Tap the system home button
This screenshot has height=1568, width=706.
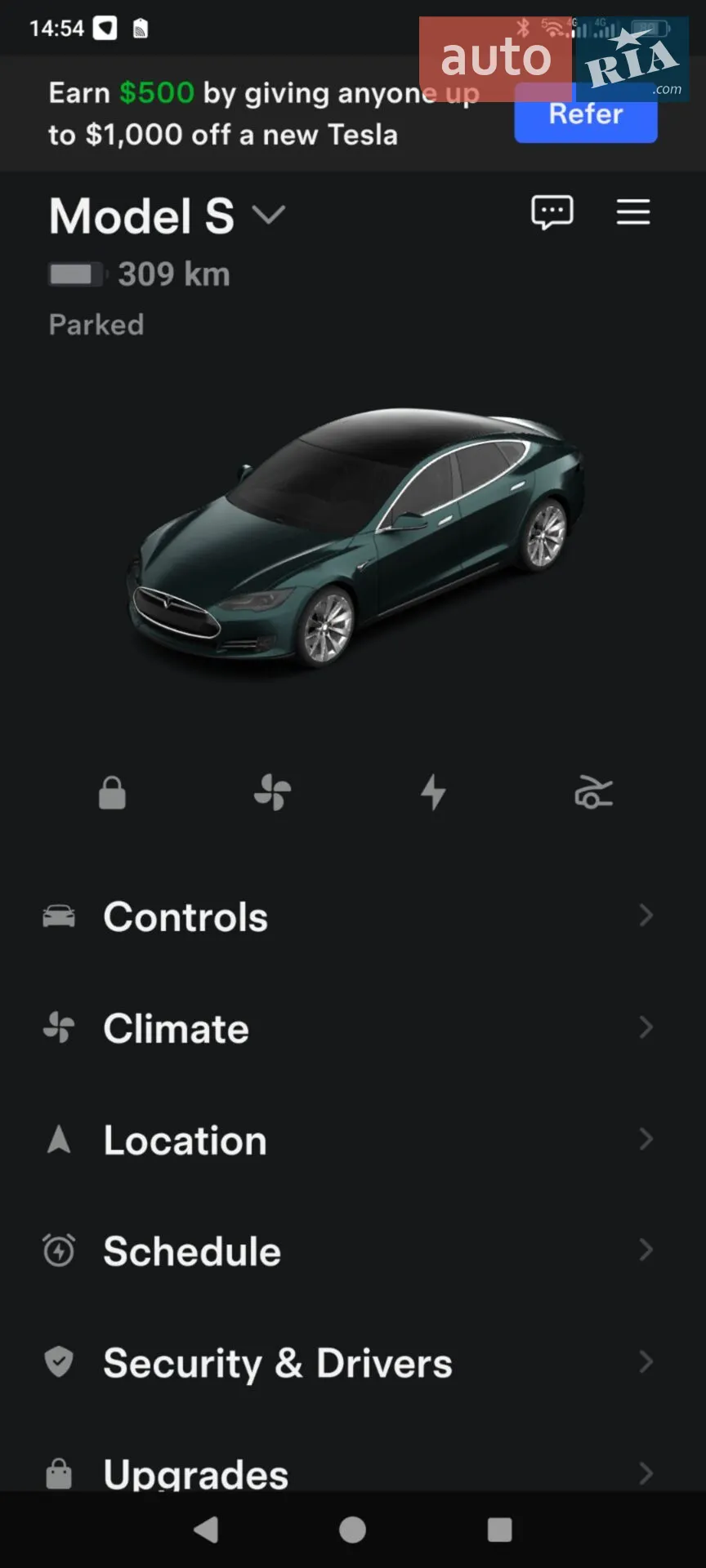(x=352, y=1530)
